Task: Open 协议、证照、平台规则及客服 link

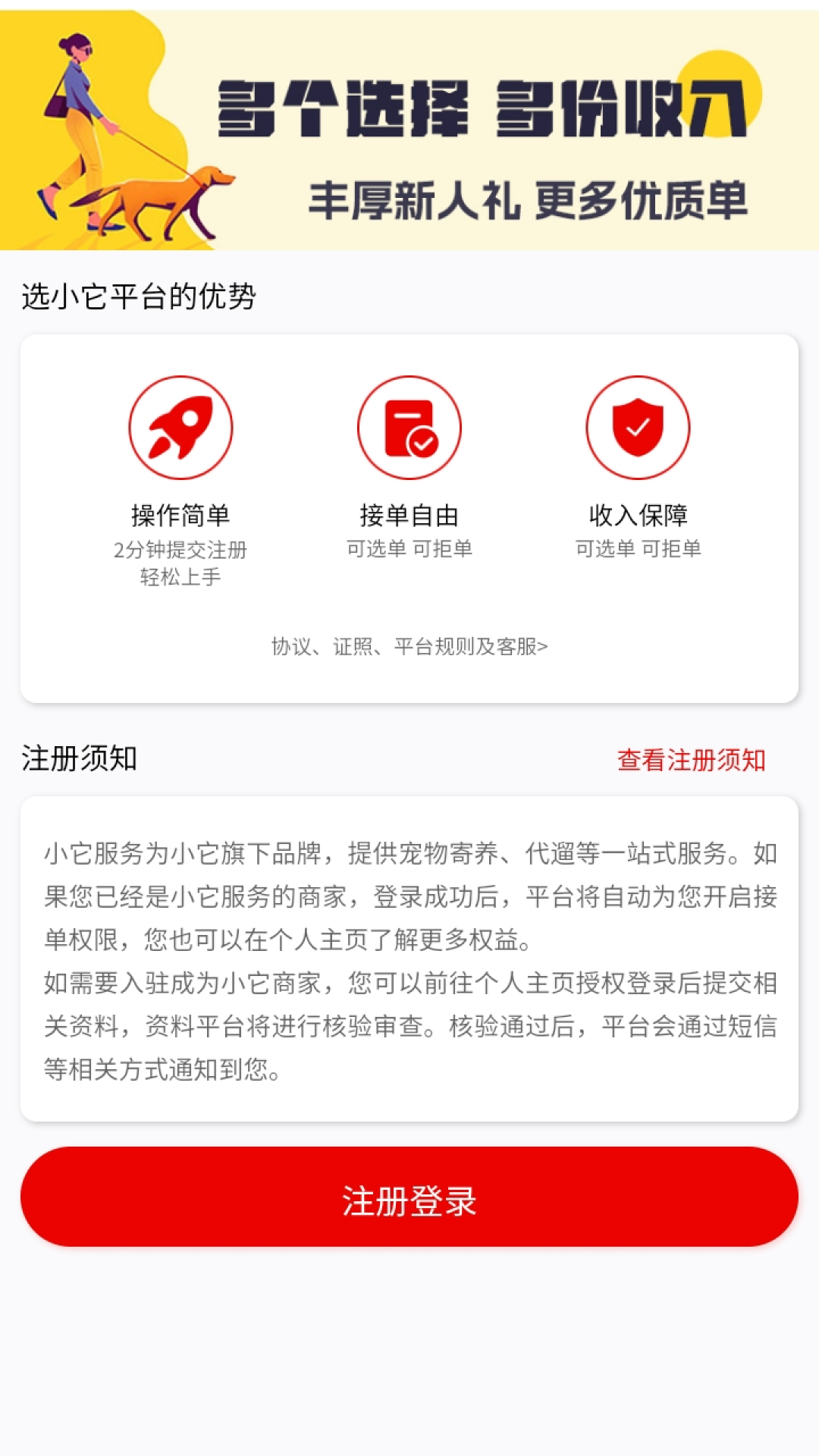Action: click(409, 646)
